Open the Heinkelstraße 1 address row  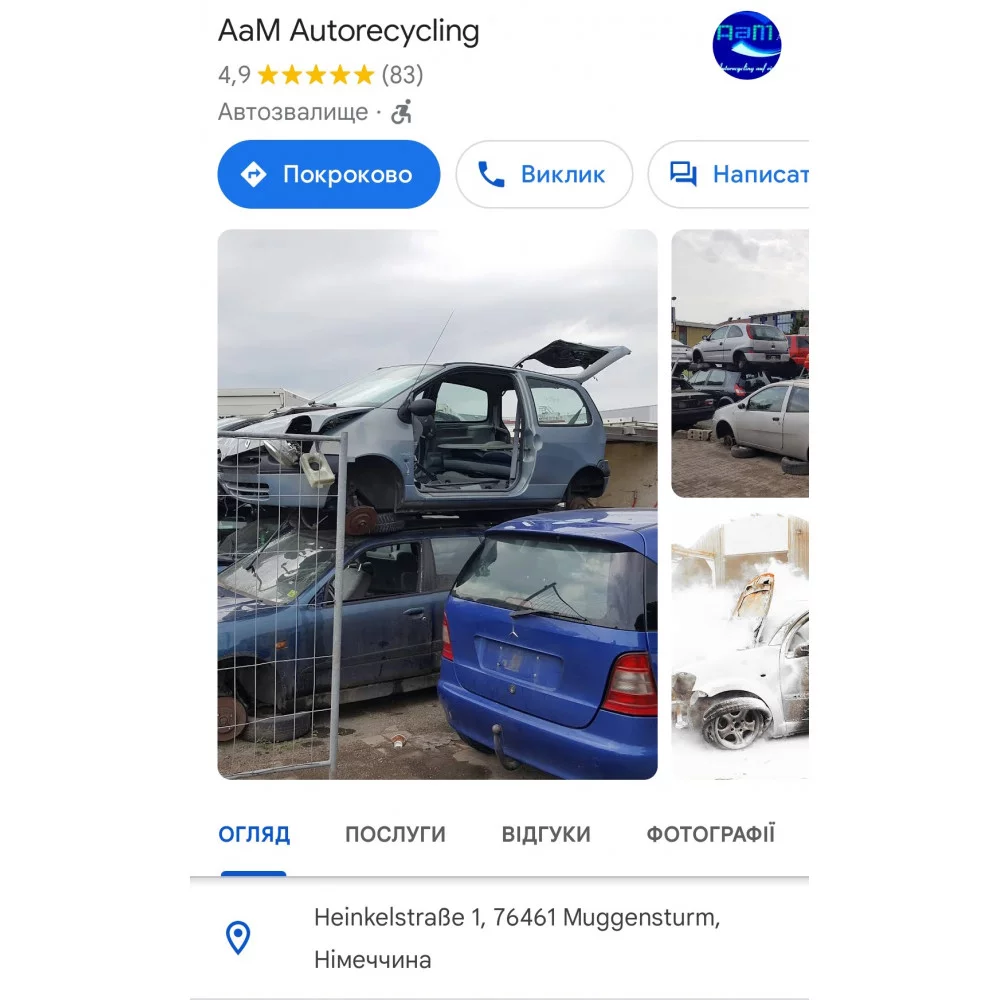[x=516, y=938]
